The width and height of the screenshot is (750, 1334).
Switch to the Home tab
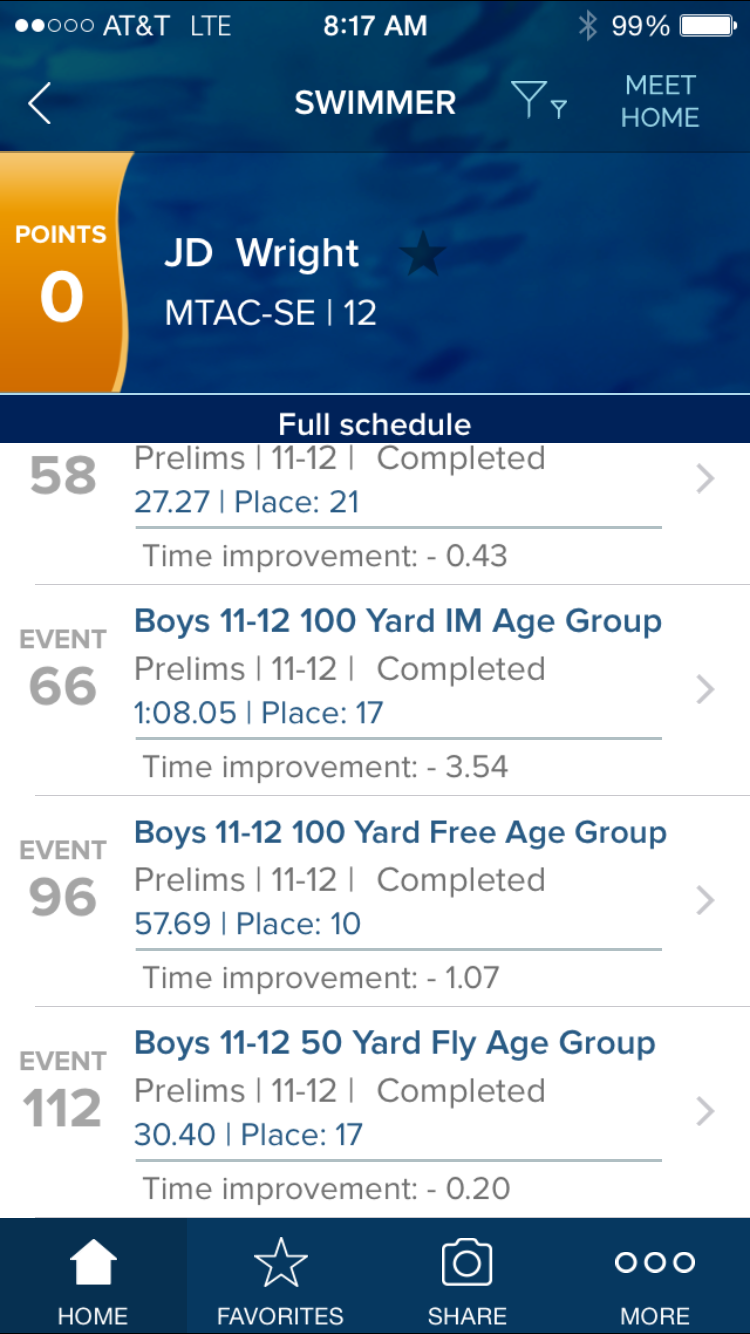93,1277
